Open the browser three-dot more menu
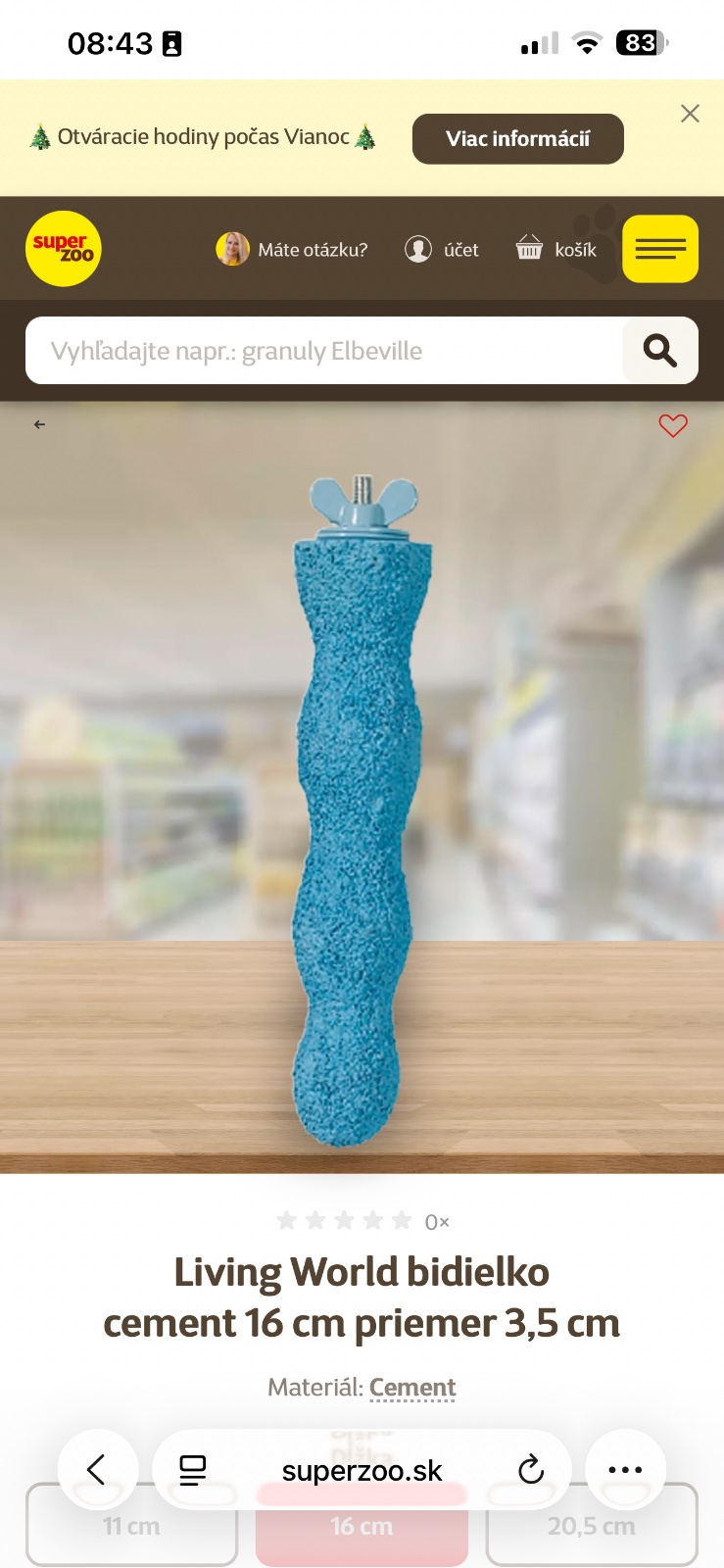The image size is (724, 1568). [x=625, y=1469]
